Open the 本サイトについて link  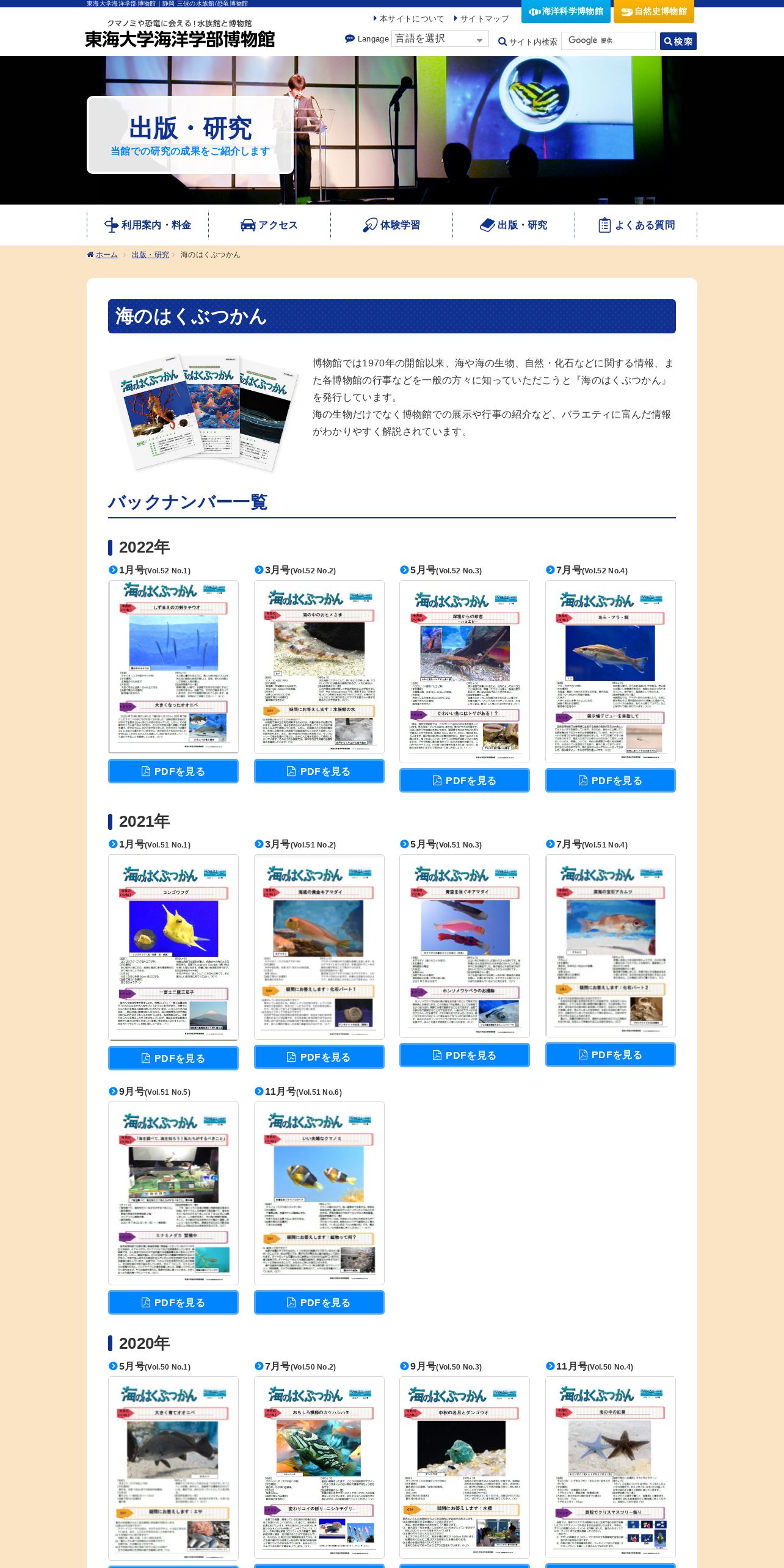(x=408, y=19)
